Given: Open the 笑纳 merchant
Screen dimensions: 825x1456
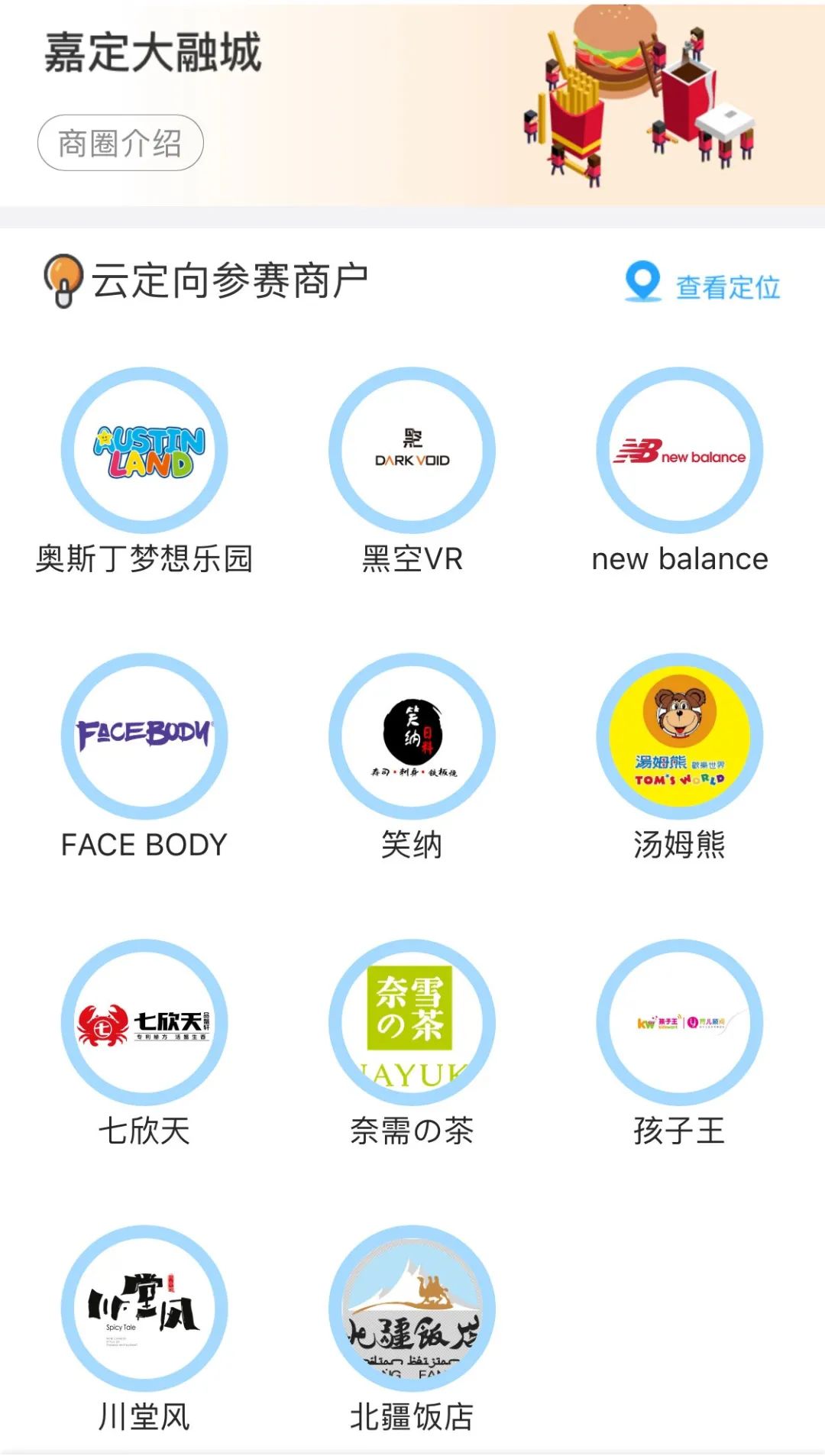Looking at the screenshot, I should pyautogui.click(x=412, y=736).
